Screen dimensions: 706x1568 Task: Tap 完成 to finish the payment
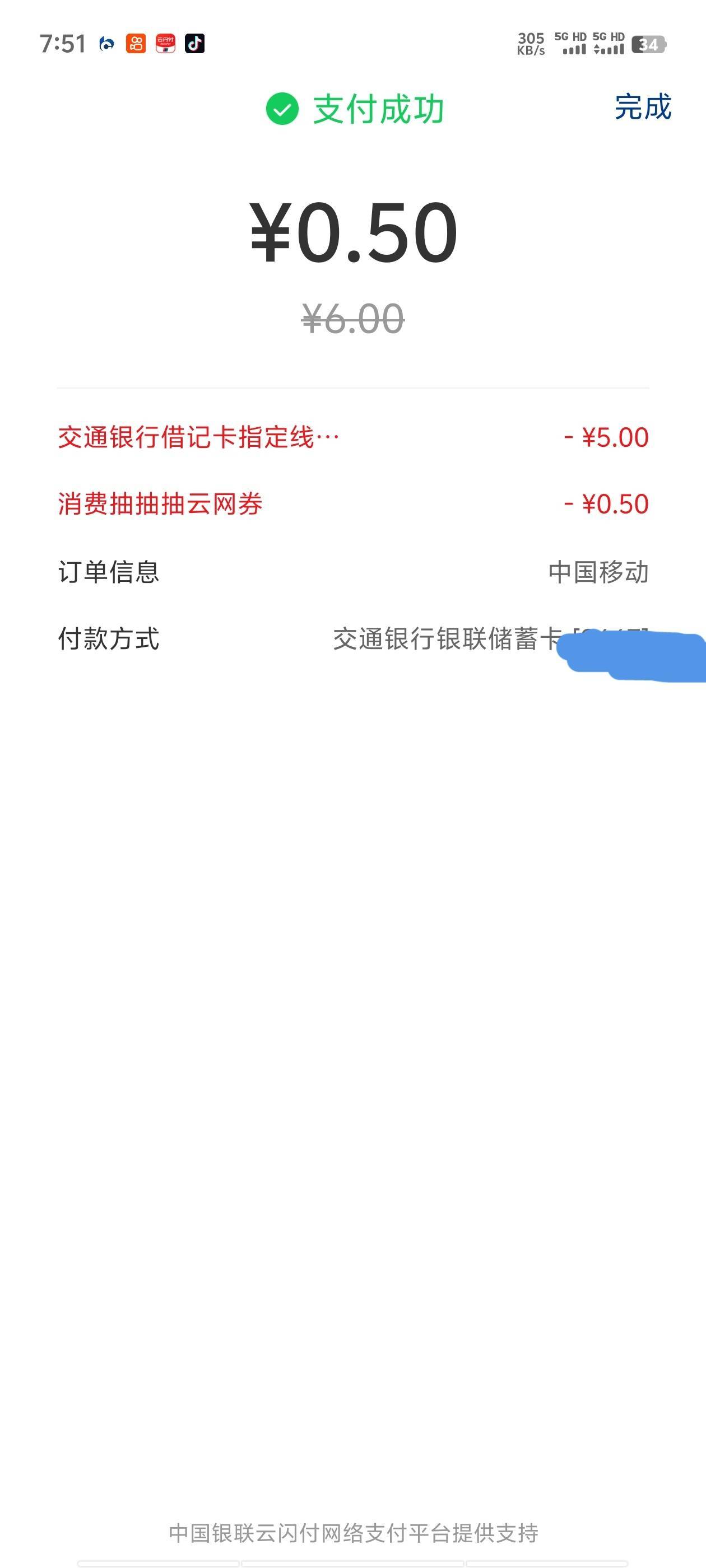pos(643,108)
